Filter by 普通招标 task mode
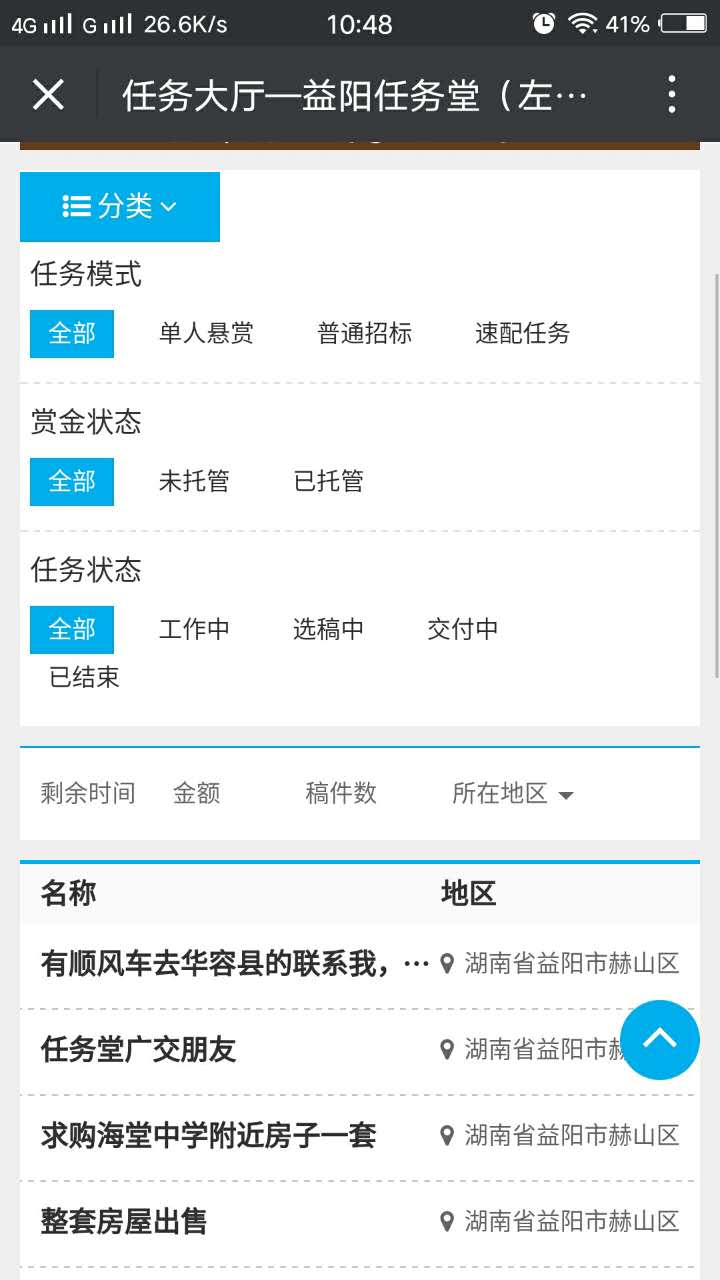720x1280 pixels. pyautogui.click(x=364, y=333)
